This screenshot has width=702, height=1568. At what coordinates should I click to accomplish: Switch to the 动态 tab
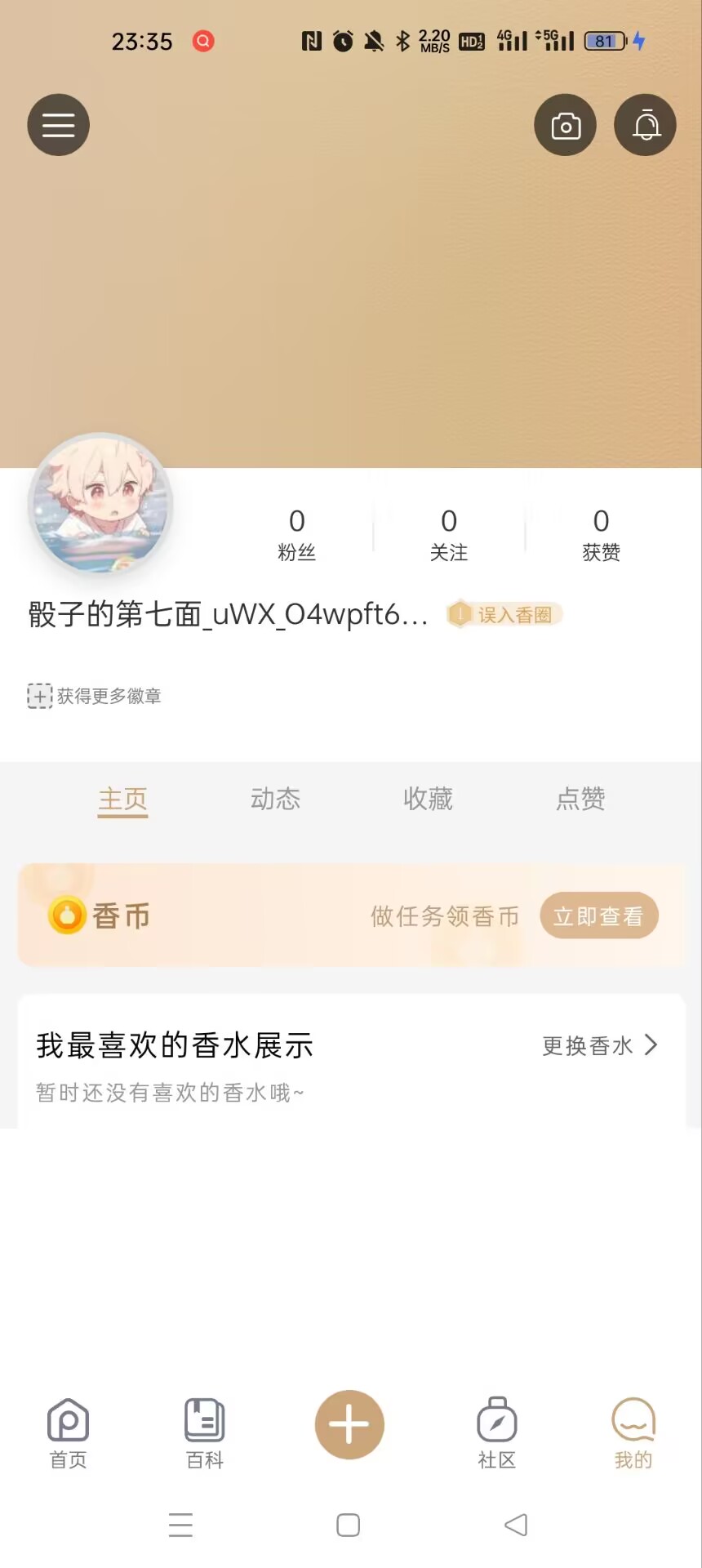[275, 799]
